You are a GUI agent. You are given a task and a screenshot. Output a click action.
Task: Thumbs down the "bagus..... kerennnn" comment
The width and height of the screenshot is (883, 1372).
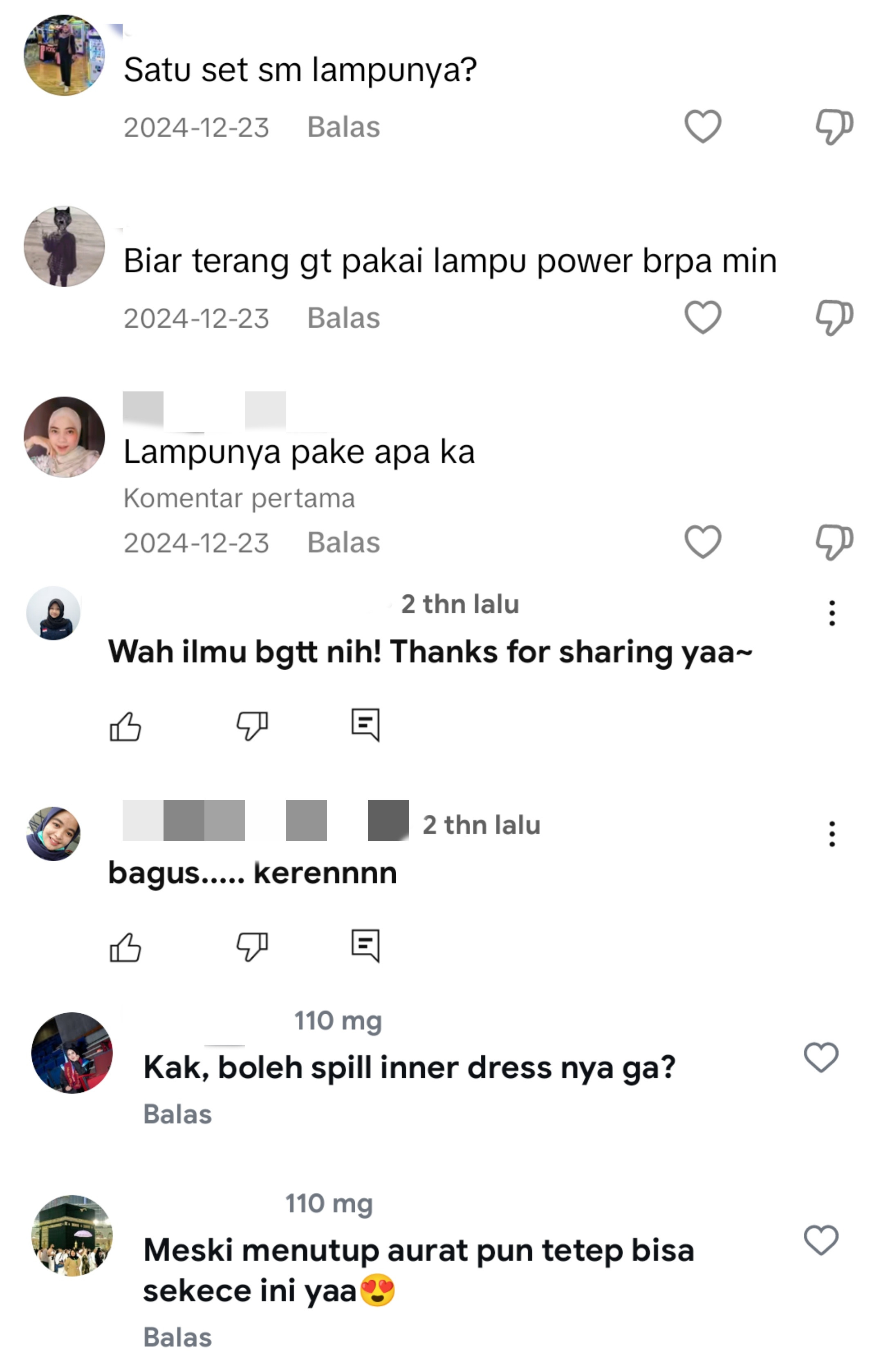click(252, 946)
